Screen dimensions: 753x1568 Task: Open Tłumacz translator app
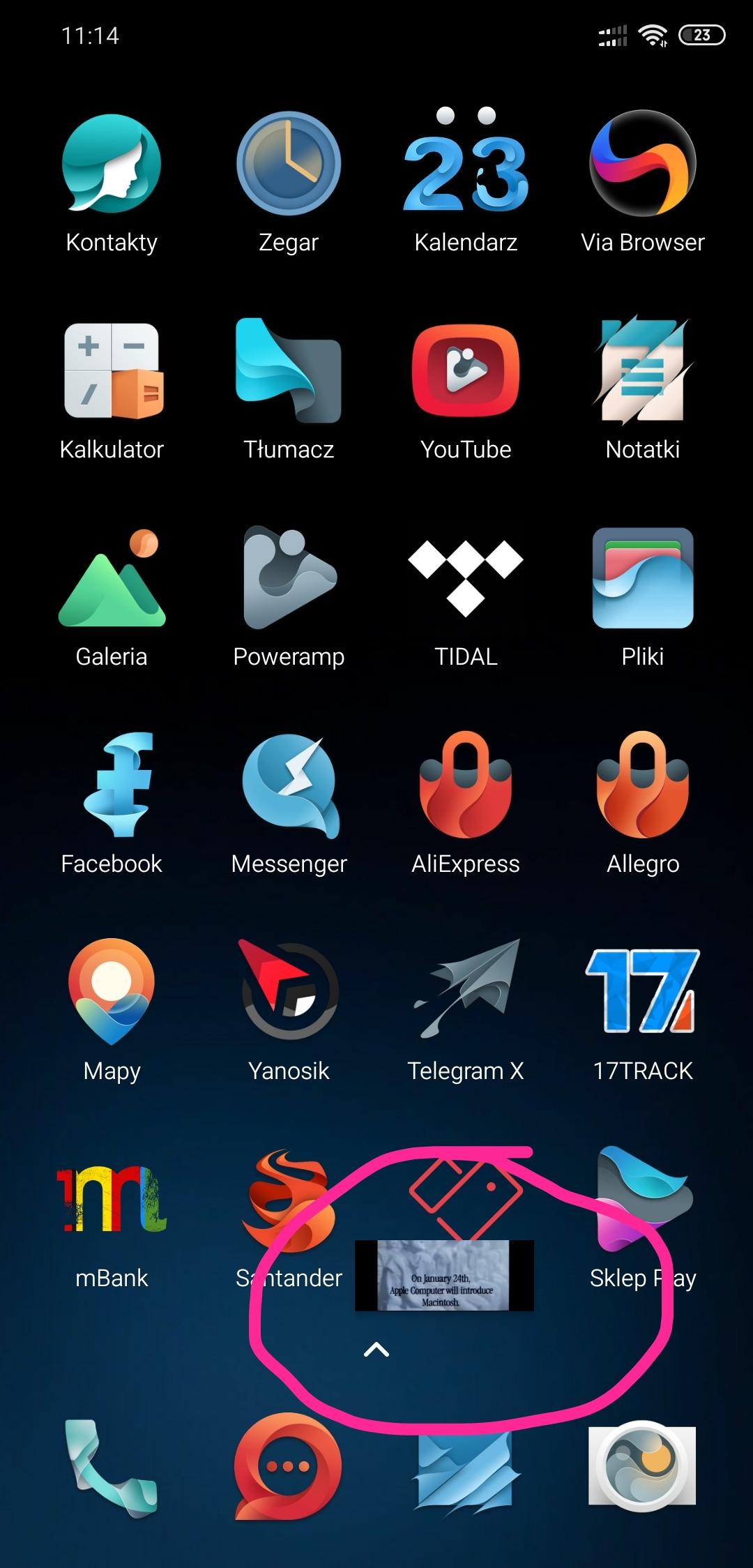pyautogui.click(x=289, y=371)
